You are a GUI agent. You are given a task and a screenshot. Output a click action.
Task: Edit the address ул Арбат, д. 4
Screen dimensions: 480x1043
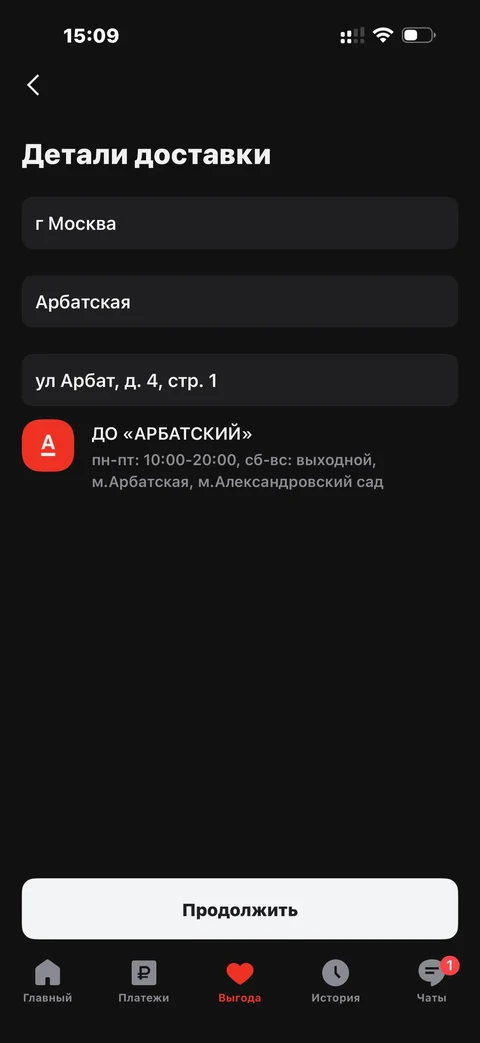coord(240,380)
